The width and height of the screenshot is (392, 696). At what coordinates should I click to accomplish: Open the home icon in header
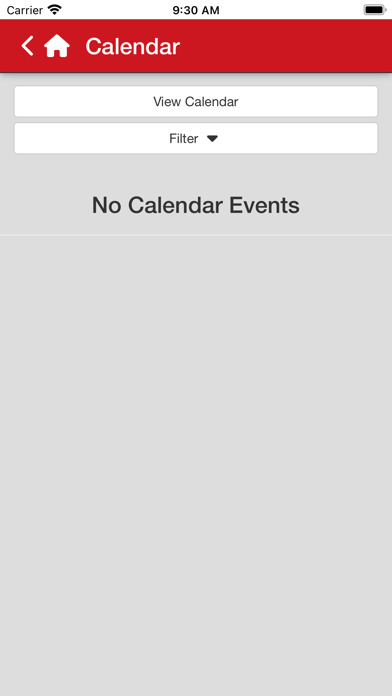click(x=57, y=46)
